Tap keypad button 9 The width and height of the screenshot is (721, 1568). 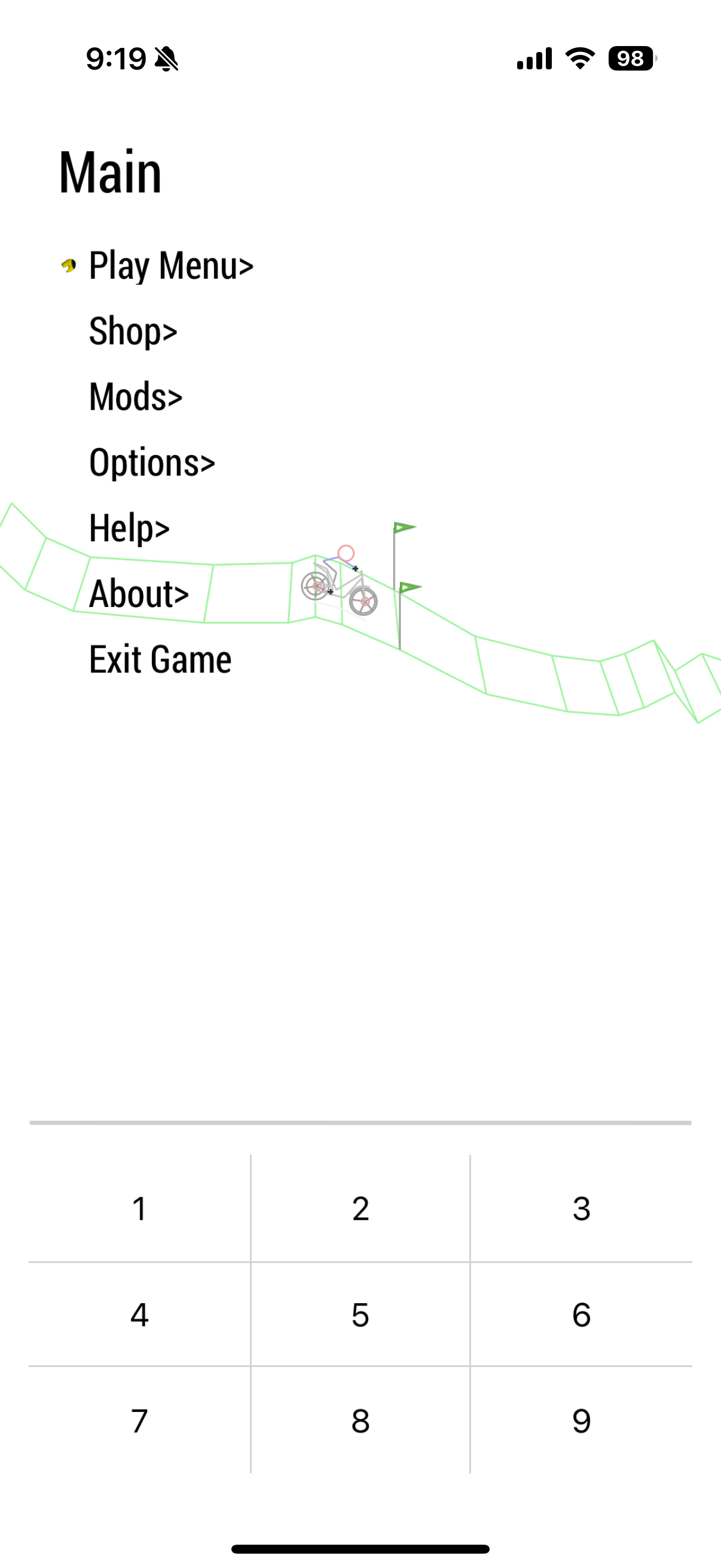pyautogui.click(x=581, y=1421)
